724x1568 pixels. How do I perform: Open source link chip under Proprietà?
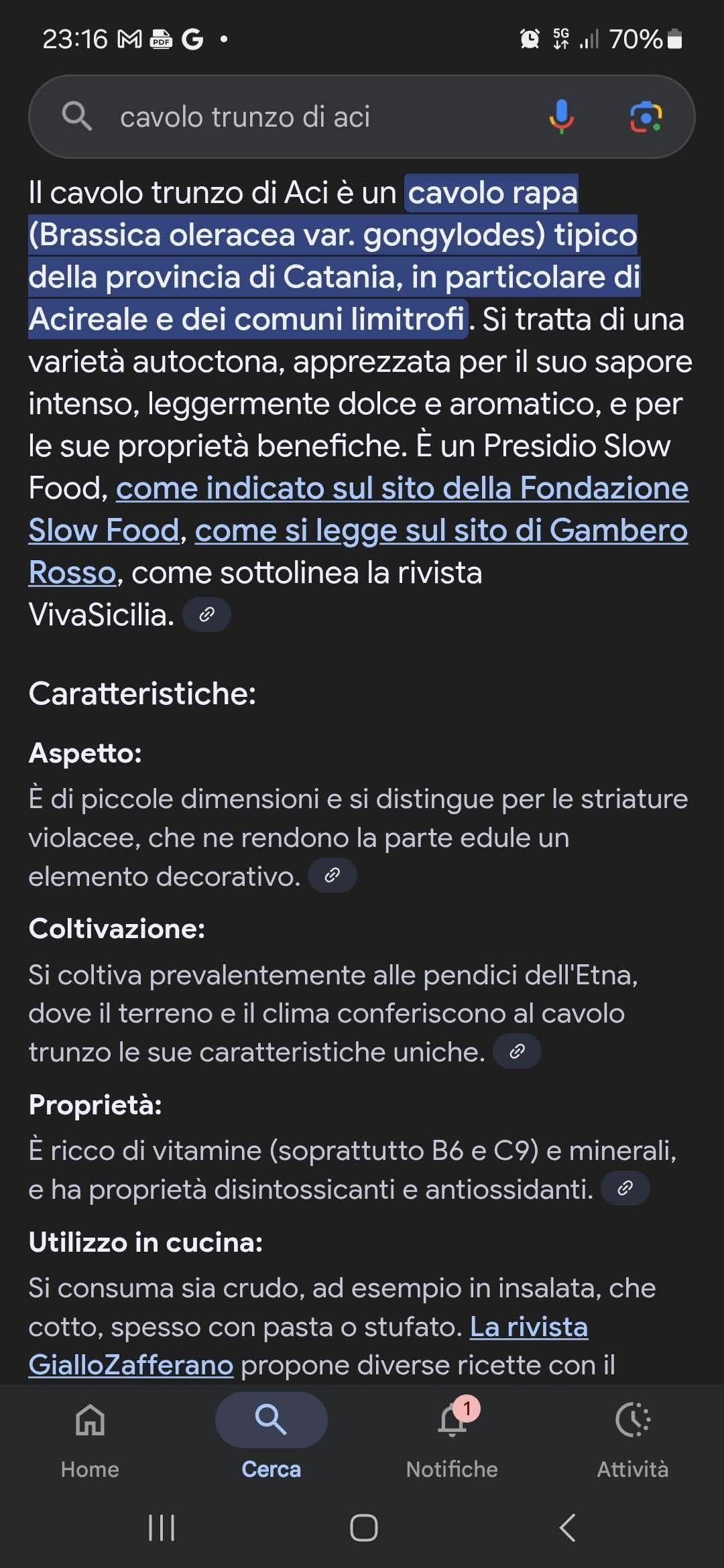[625, 1188]
